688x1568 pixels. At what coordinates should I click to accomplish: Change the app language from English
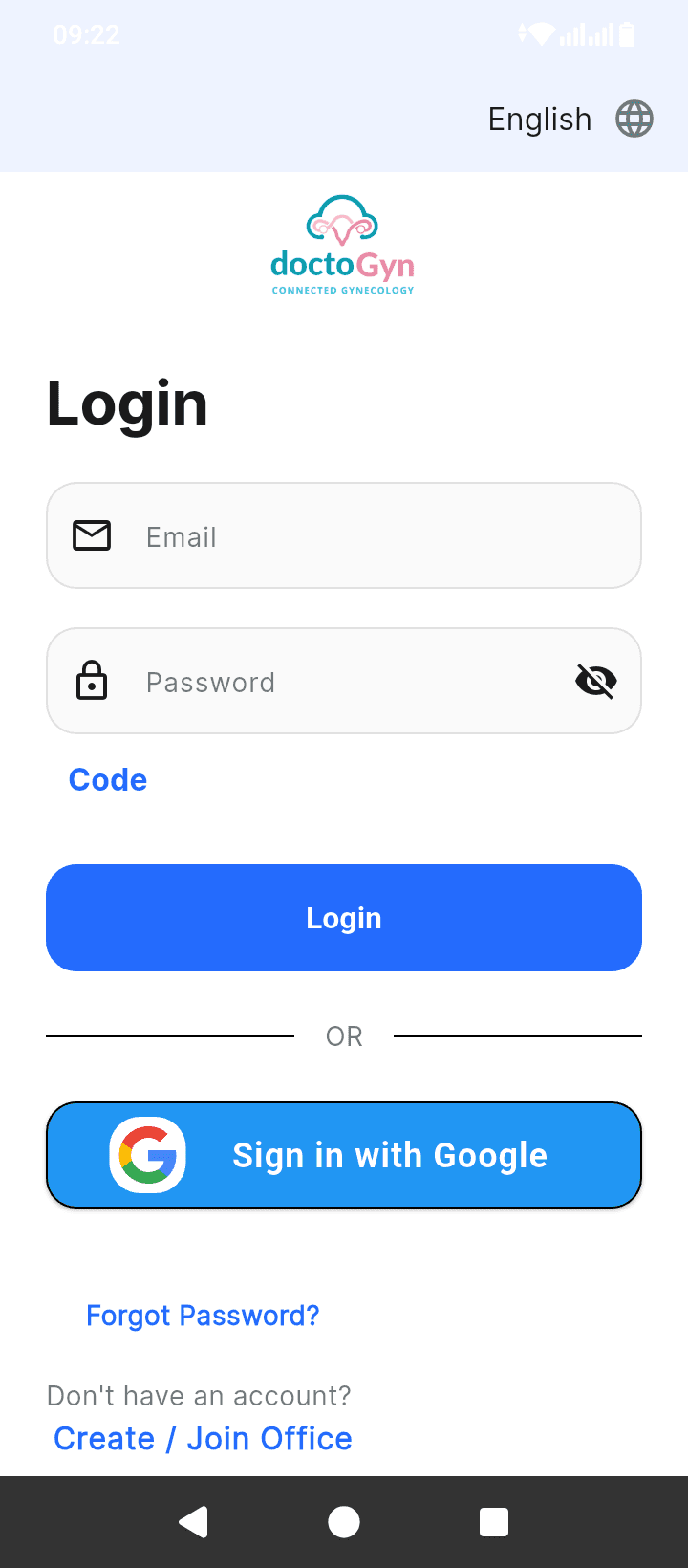539,119
